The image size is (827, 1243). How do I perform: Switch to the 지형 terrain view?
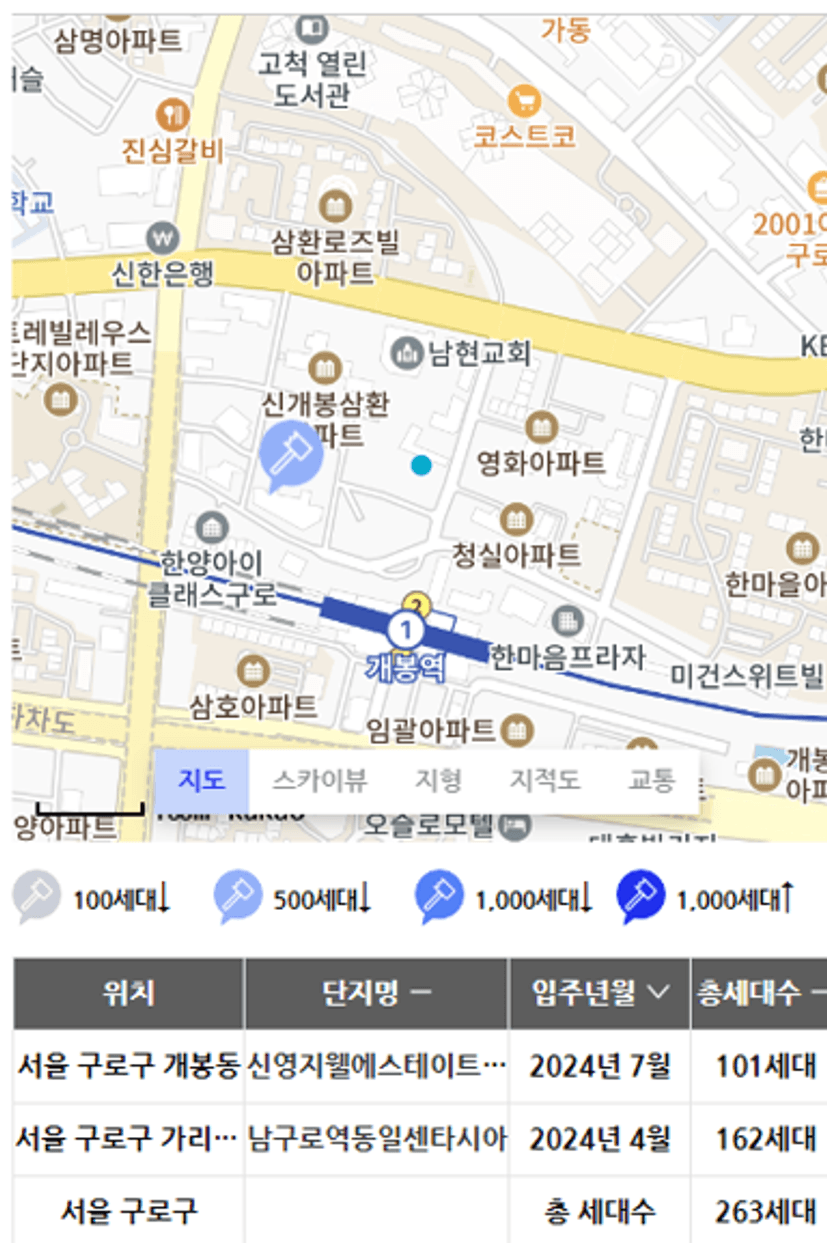[438, 780]
